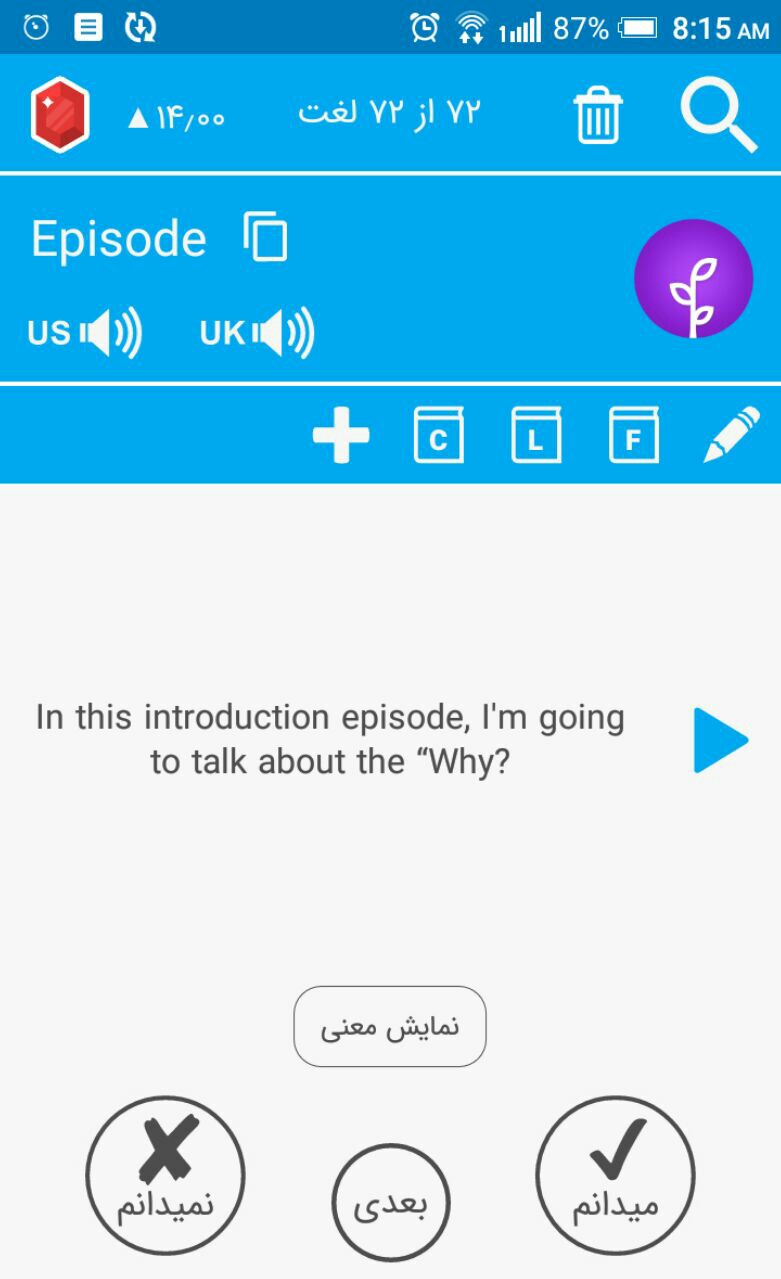
Task: Play UK pronunciation audio
Action: click(257, 333)
